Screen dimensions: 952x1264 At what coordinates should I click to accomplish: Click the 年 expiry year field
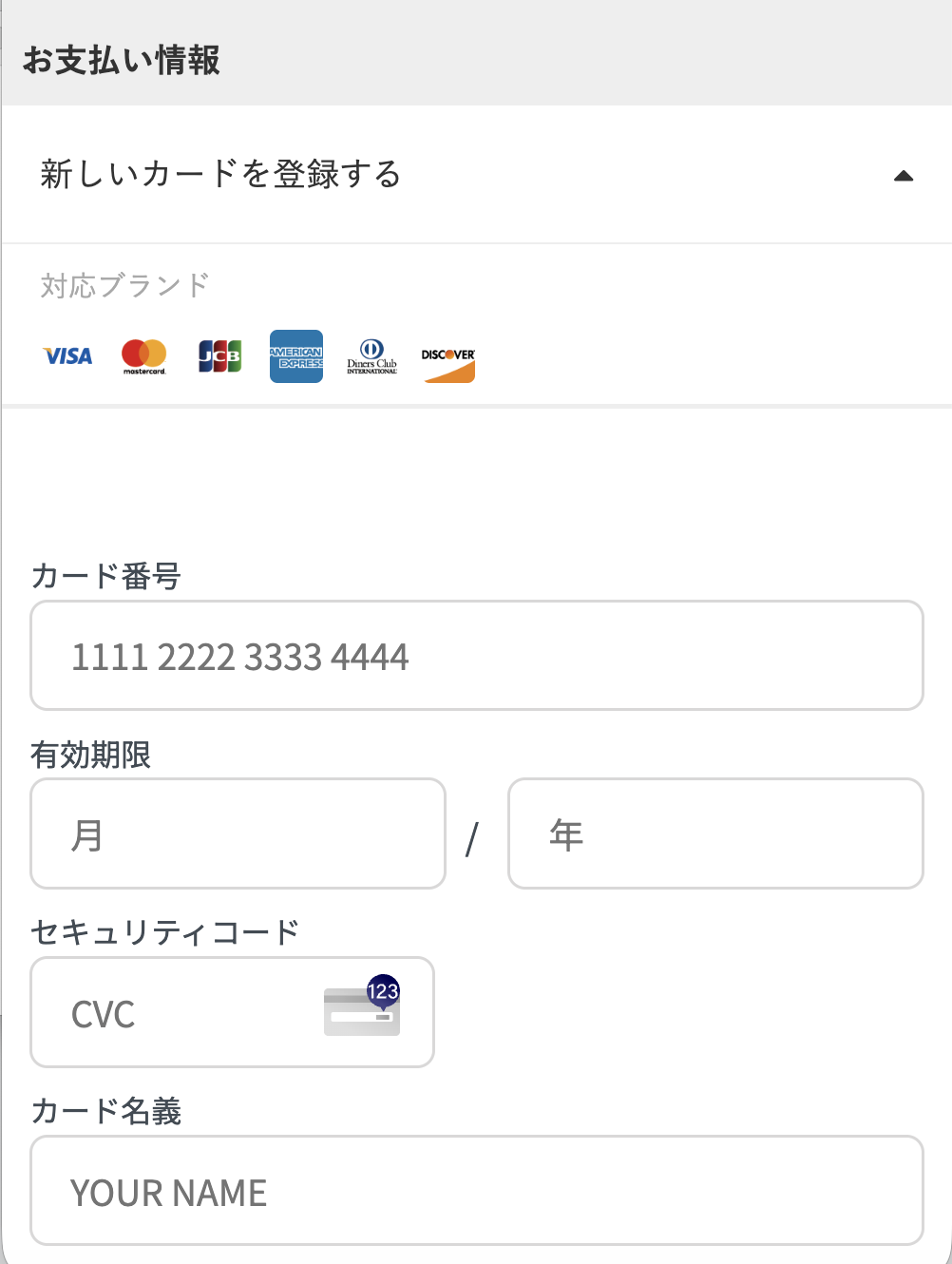click(715, 833)
